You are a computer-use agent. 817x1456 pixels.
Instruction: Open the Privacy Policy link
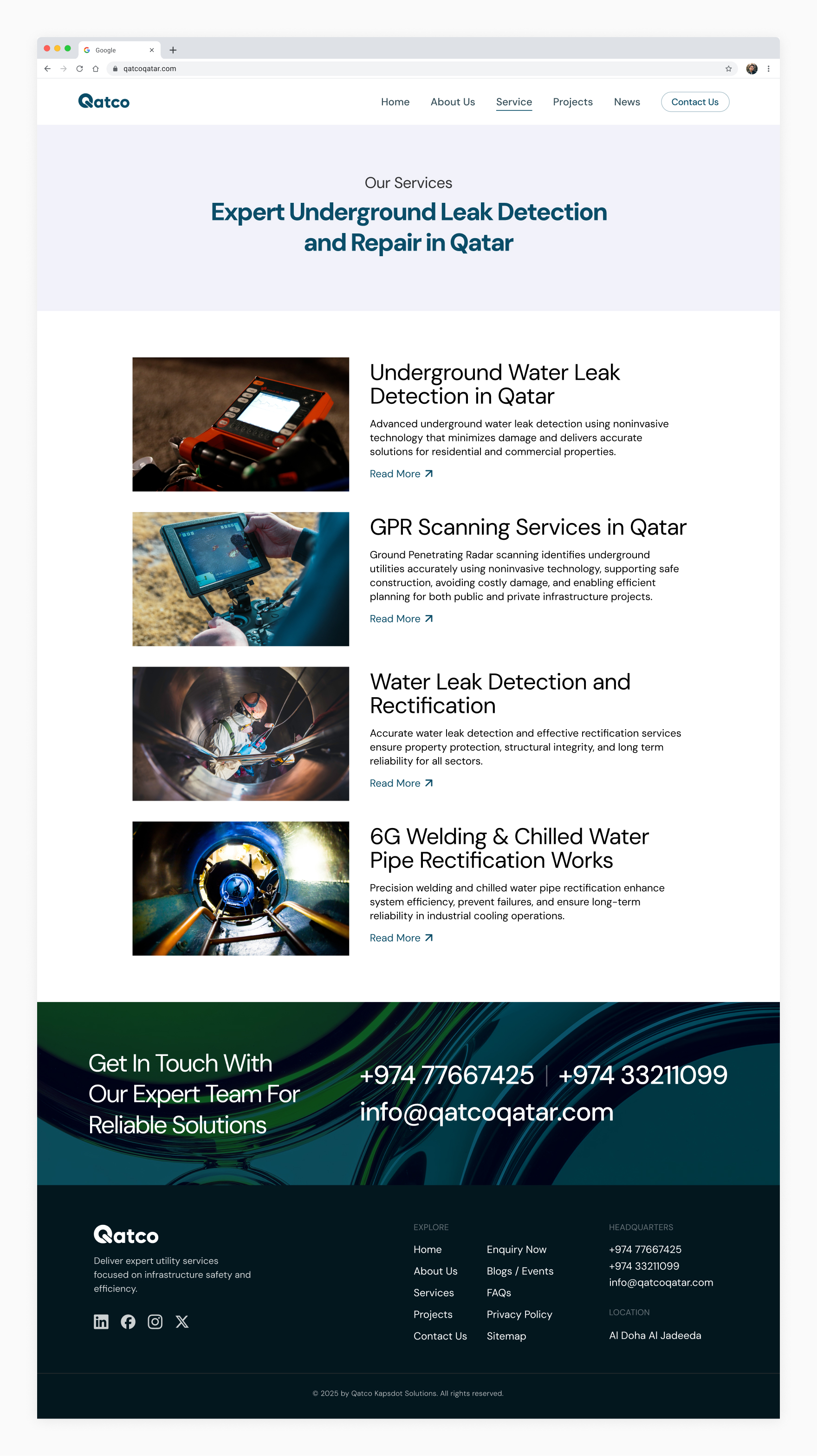coord(519,1314)
